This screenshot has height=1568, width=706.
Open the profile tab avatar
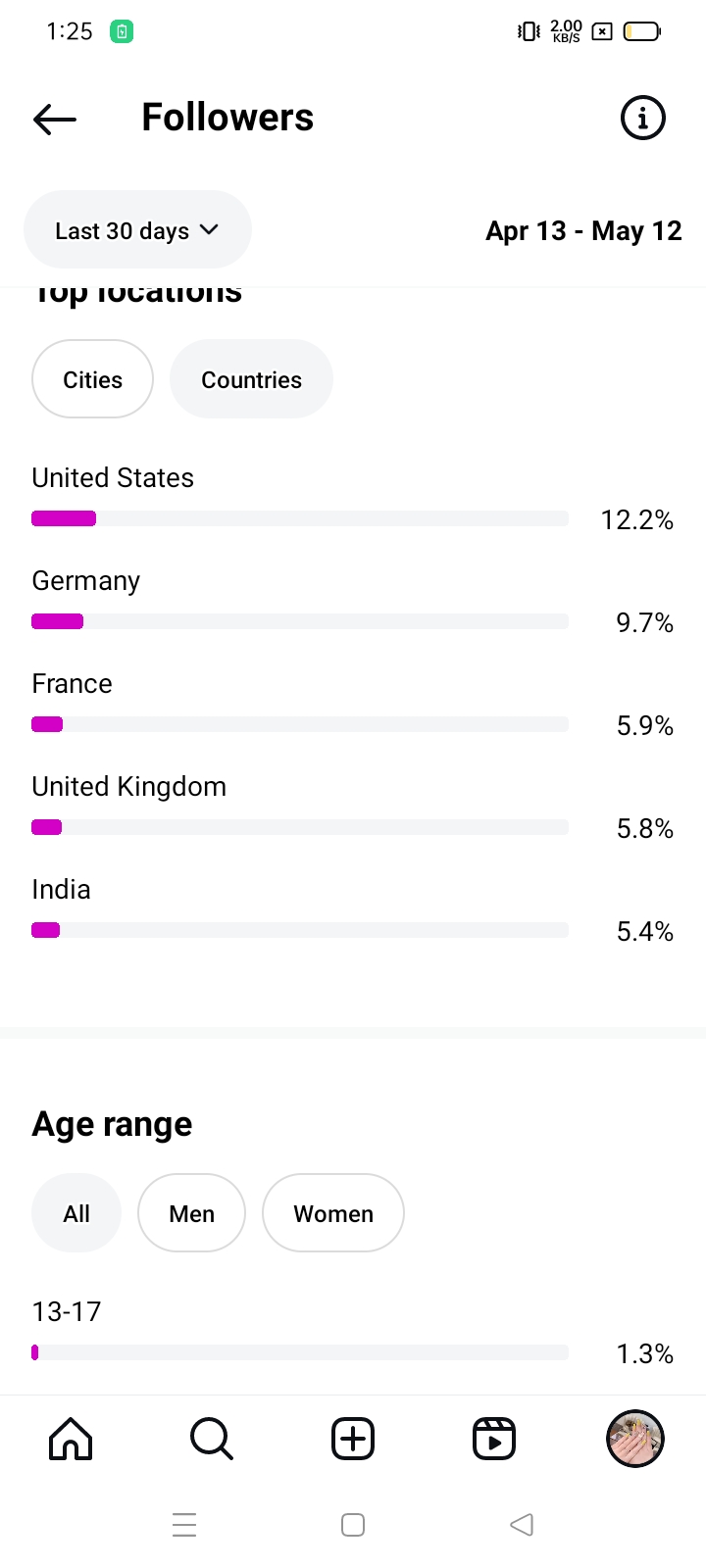635,1439
